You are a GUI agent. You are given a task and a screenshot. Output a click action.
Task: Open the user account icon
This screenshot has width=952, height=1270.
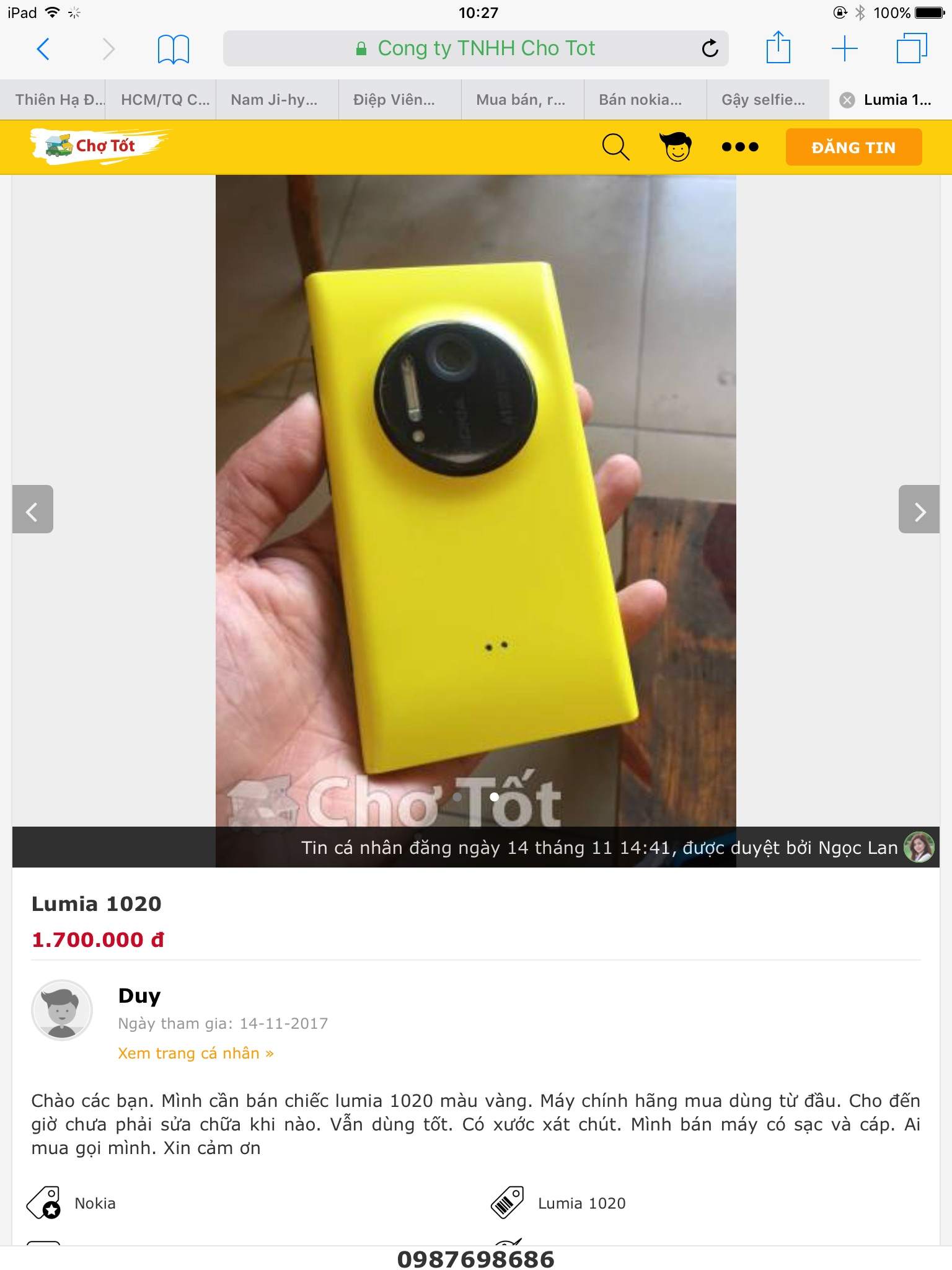coord(676,148)
